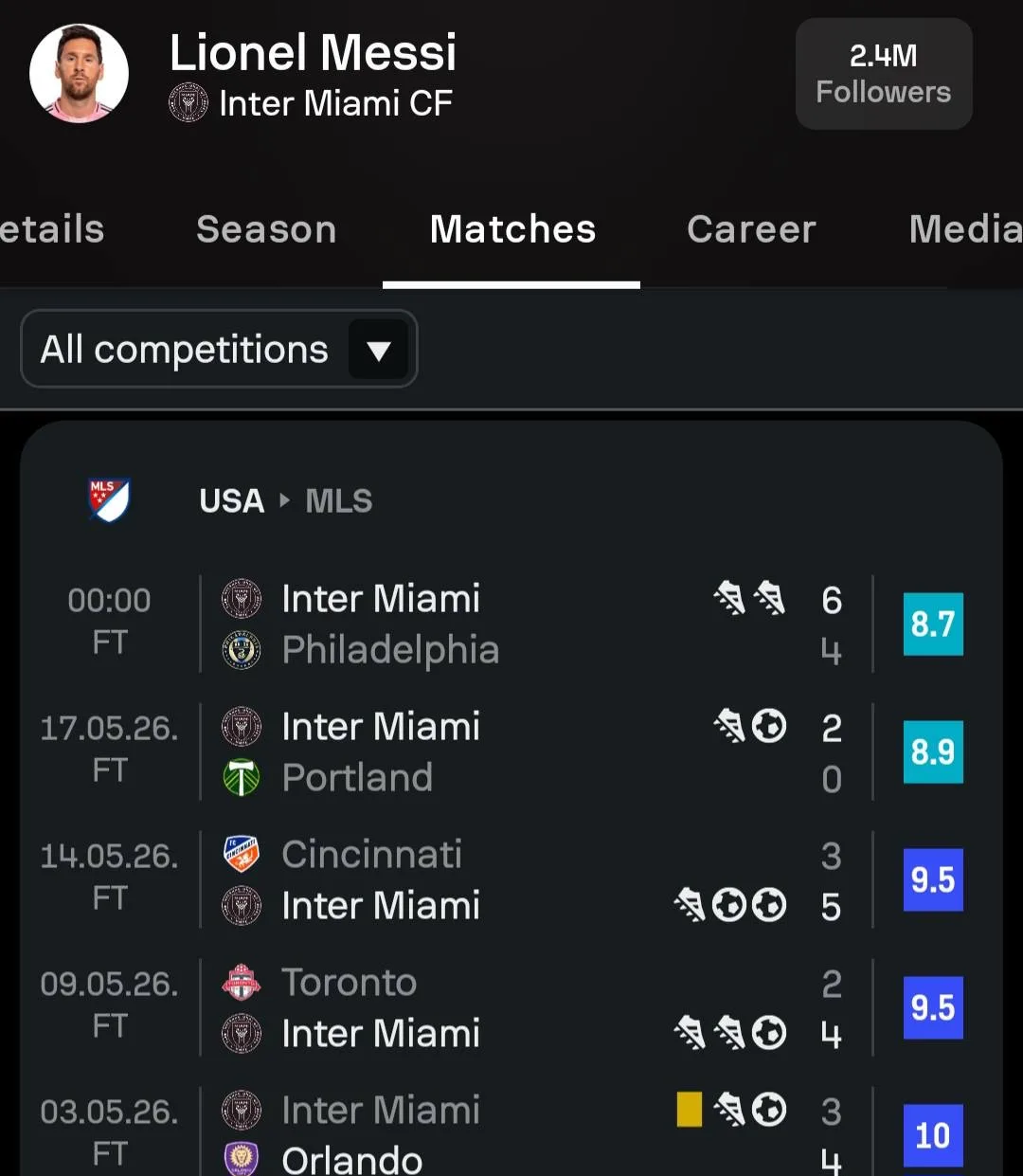Switch to the Media tab

coord(965,229)
